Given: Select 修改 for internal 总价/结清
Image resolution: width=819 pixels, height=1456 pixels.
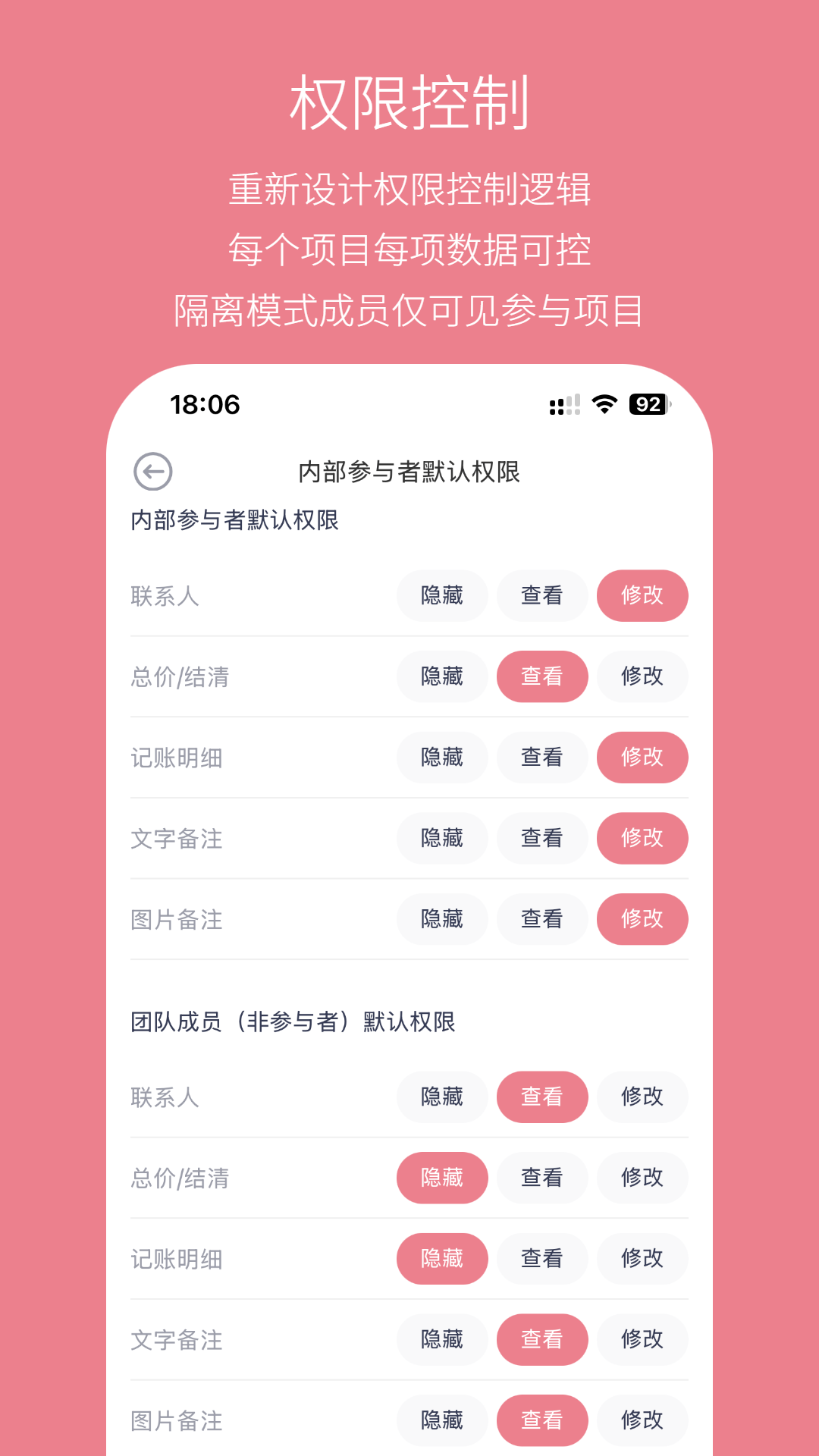Looking at the screenshot, I should [x=642, y=677].
